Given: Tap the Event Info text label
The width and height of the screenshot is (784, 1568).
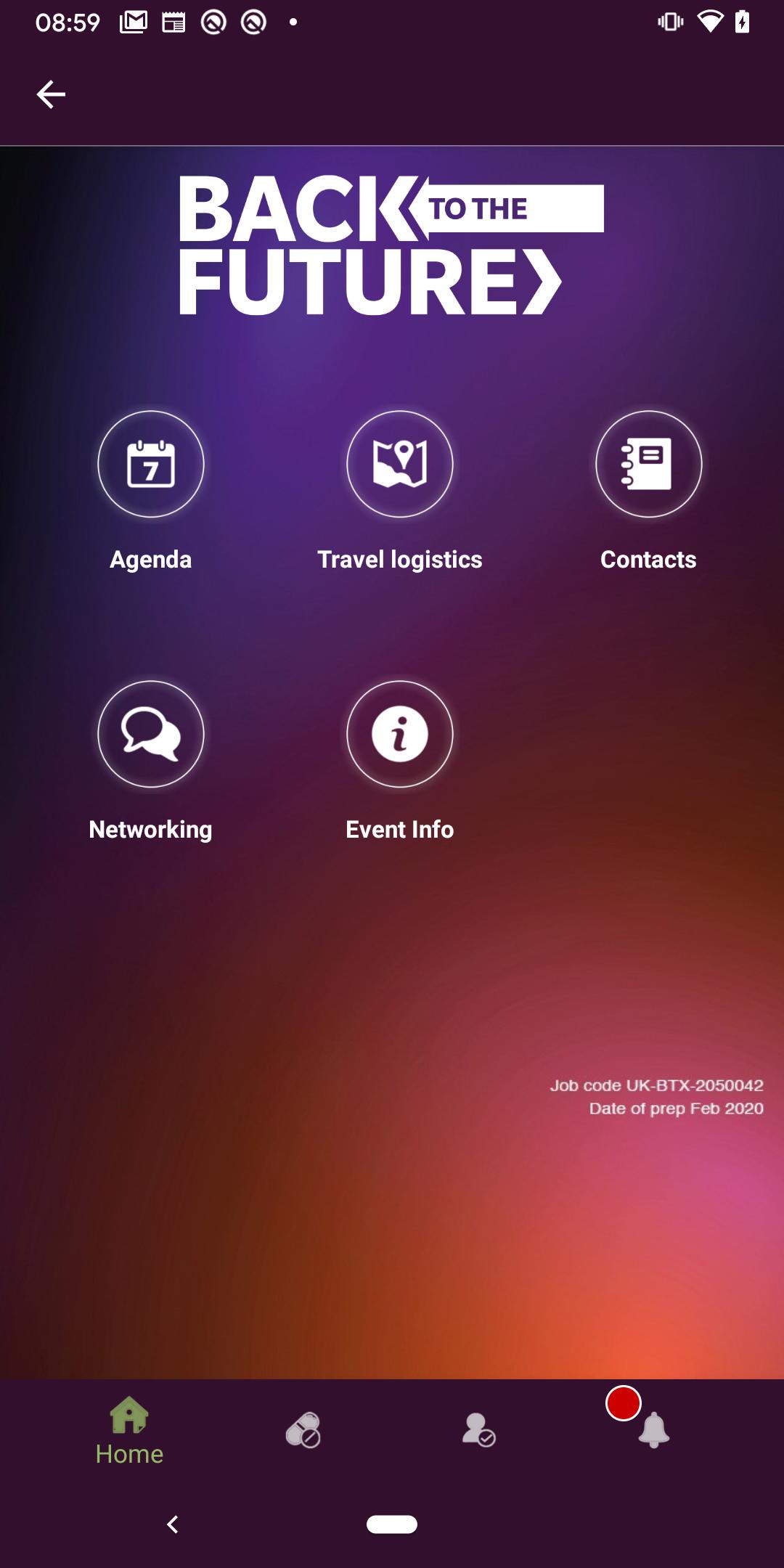Looking at the screenshot, I should pos(400,830).
